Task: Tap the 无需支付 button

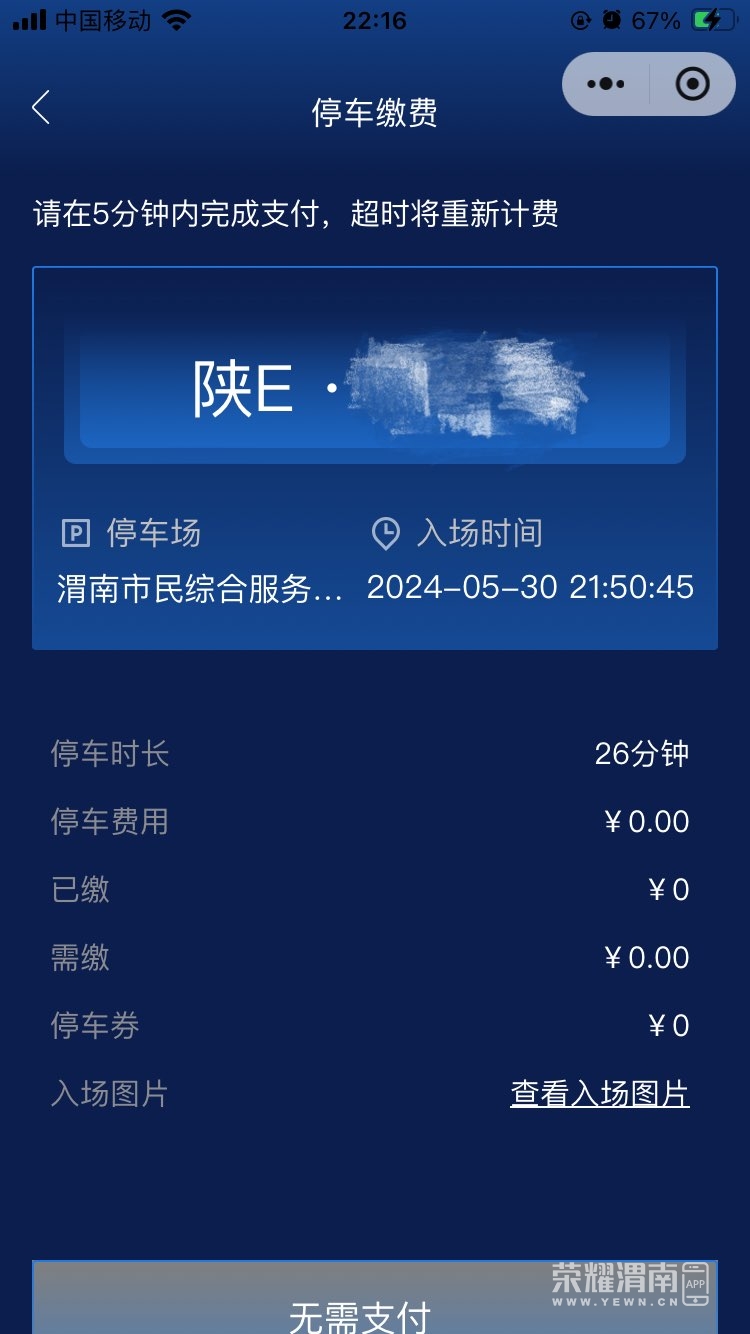Action: click(x=360, y=1312)
